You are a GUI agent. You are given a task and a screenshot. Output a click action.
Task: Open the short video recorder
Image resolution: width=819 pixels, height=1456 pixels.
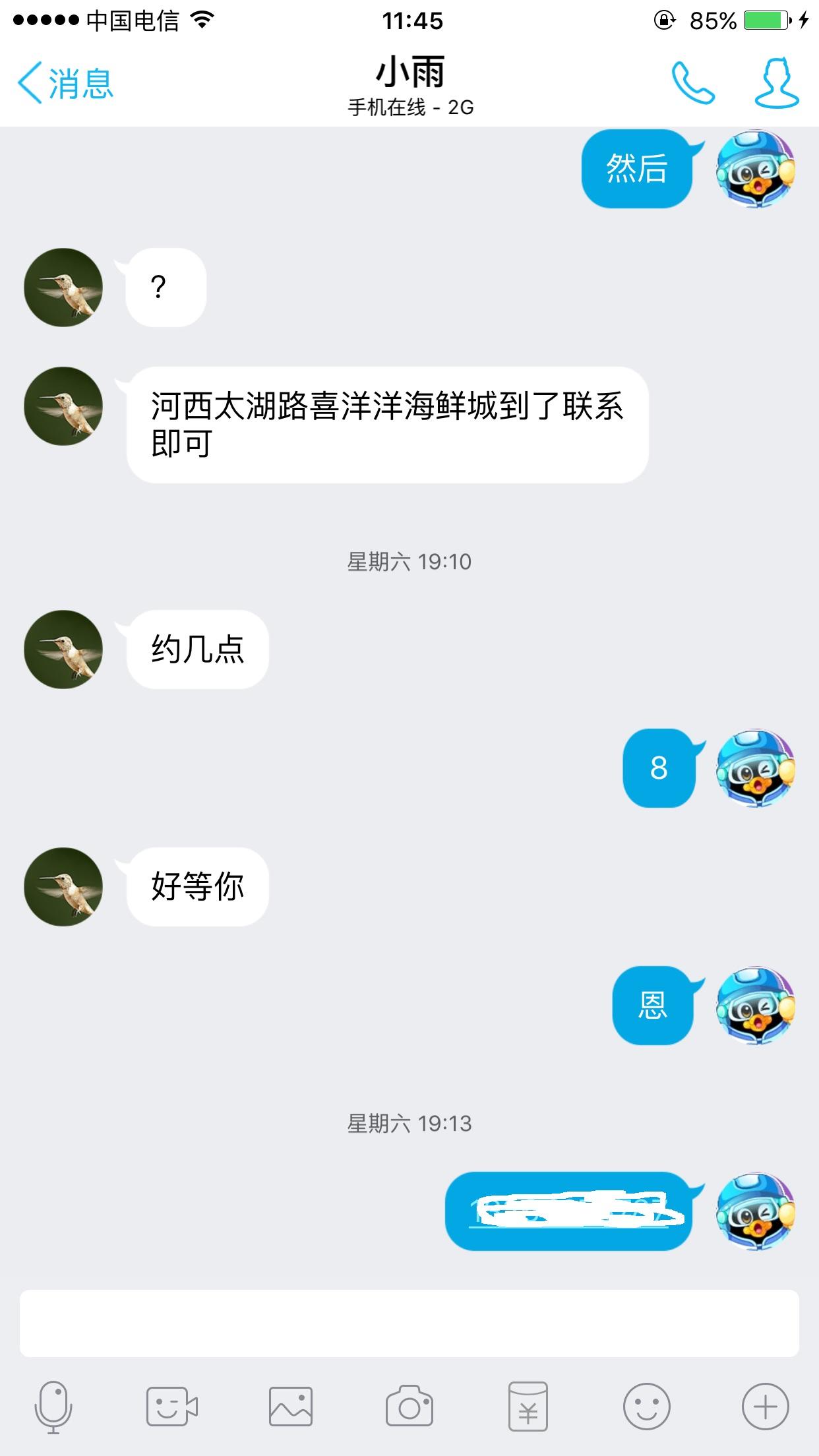click(x=171, y=1407)
